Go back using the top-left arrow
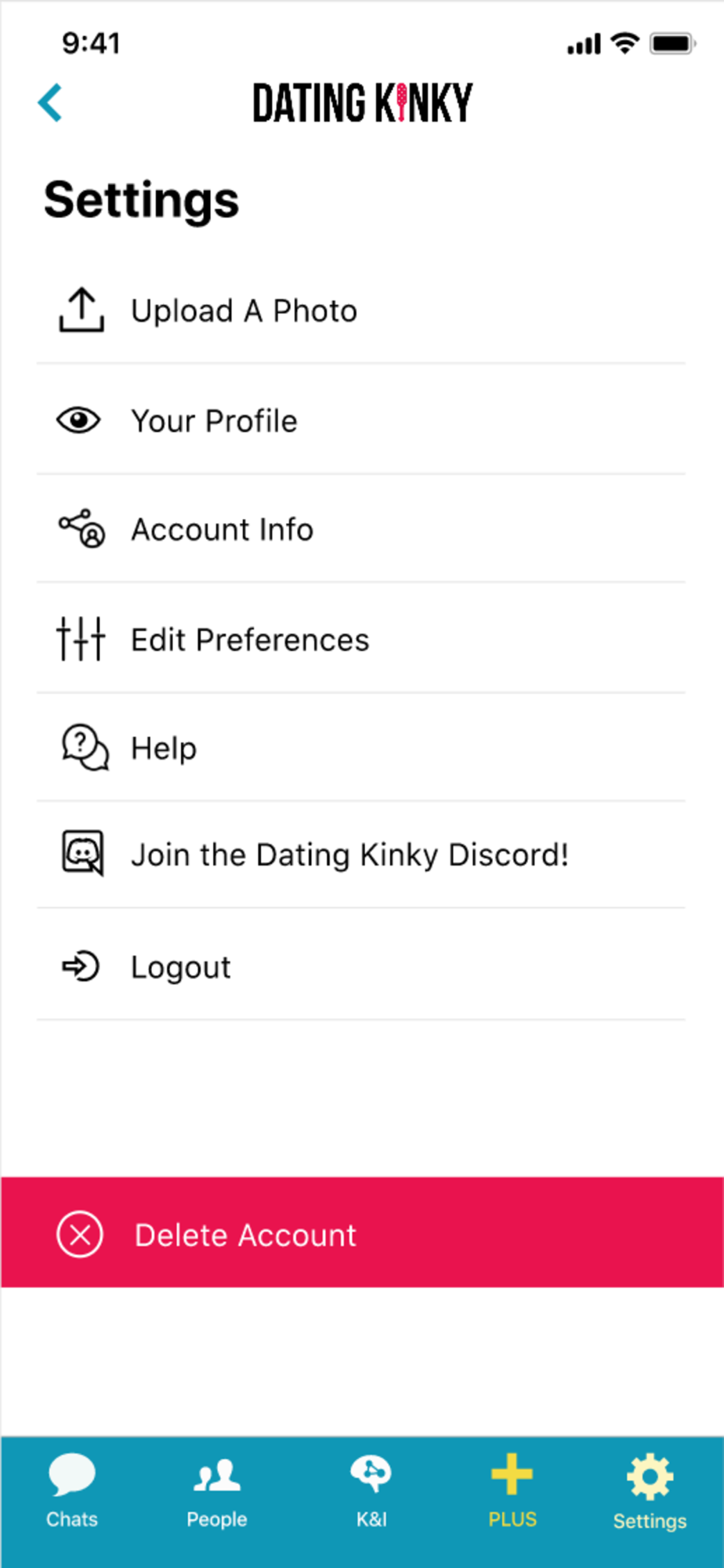The width and height of the screenshot is (724, 1568). (50, 103)
